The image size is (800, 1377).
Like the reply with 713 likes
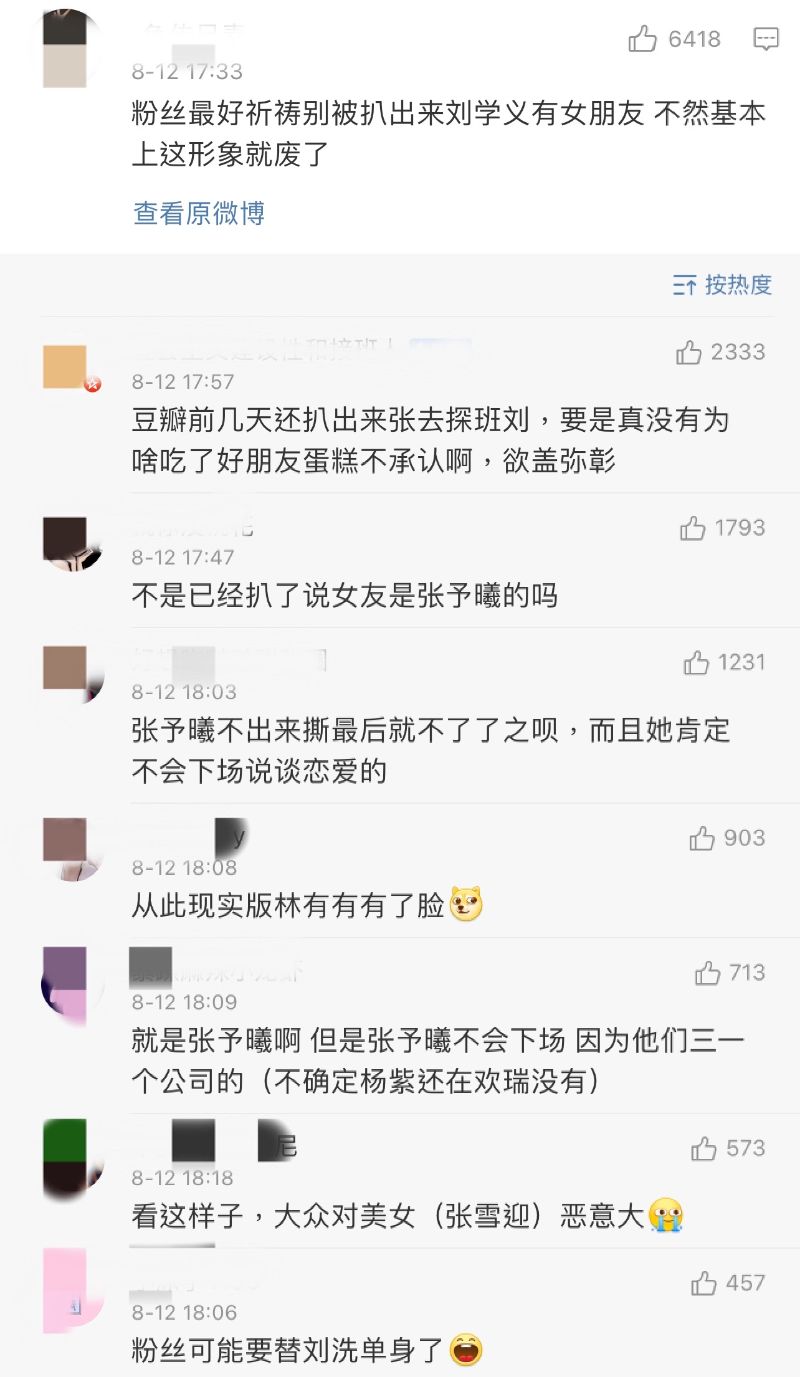[x=708, y=972]
